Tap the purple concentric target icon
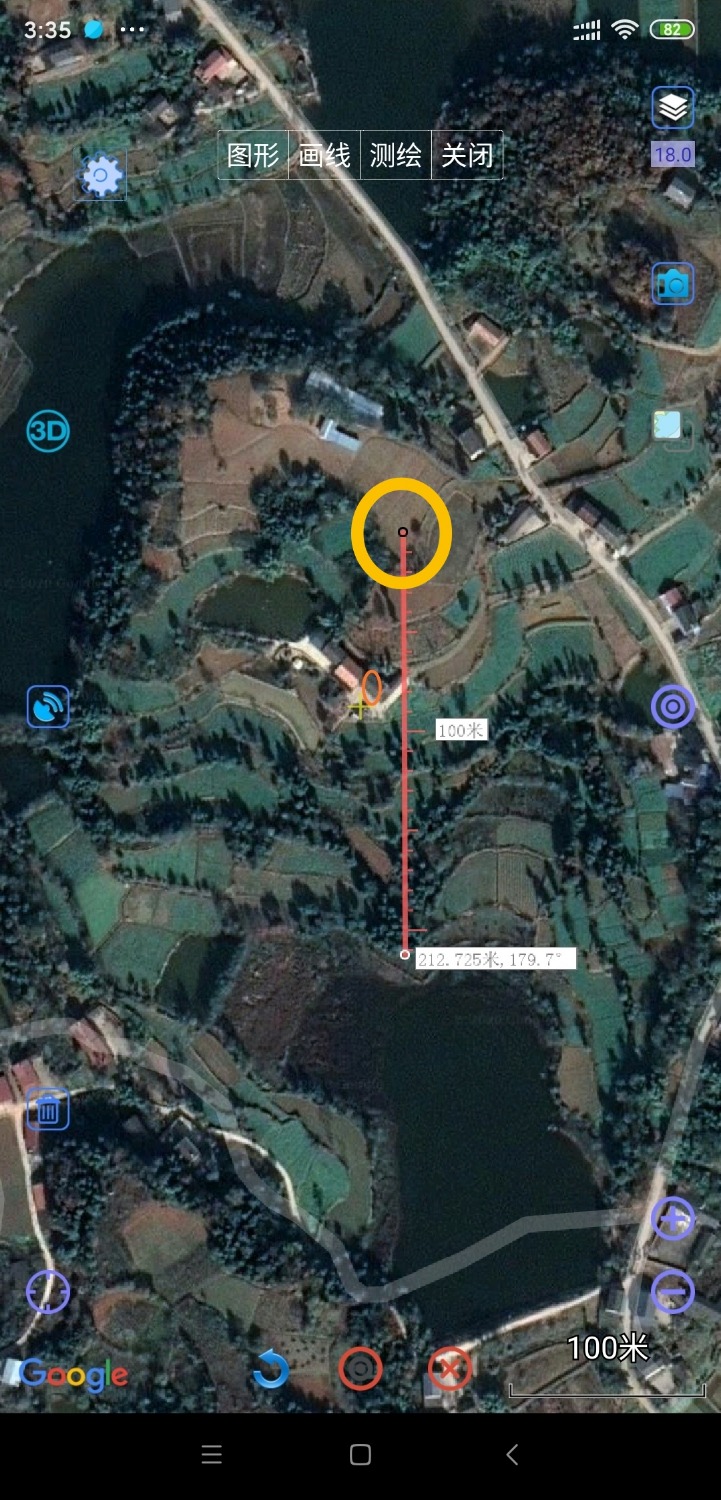This screenshot has width=721, height=1500. click(673, 707)
